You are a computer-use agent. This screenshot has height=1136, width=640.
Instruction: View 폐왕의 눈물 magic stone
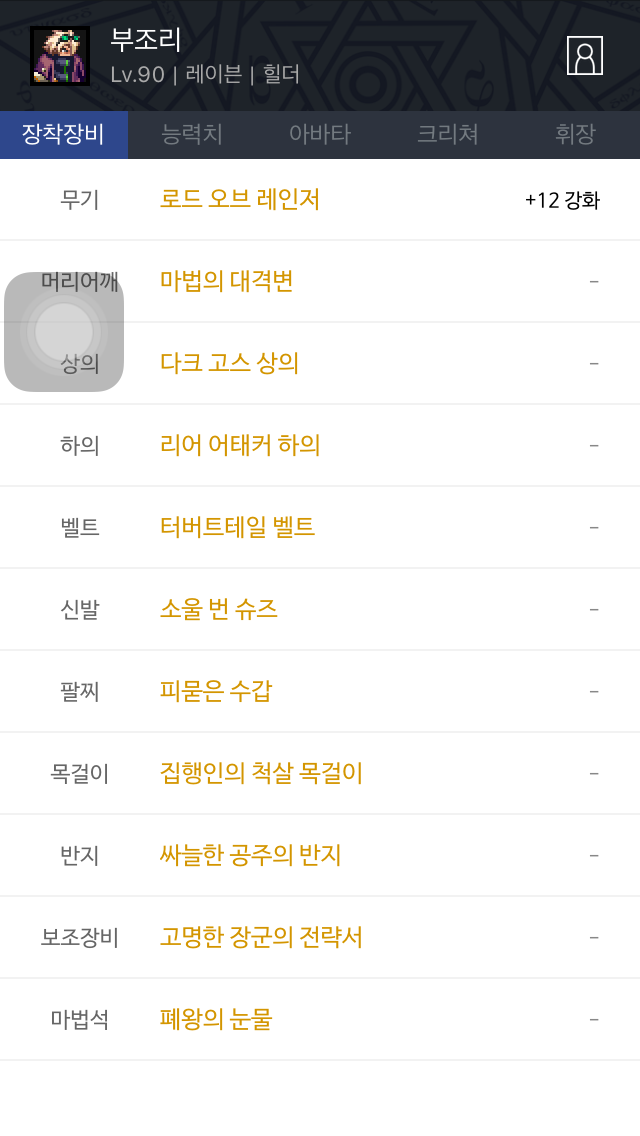216,1019
